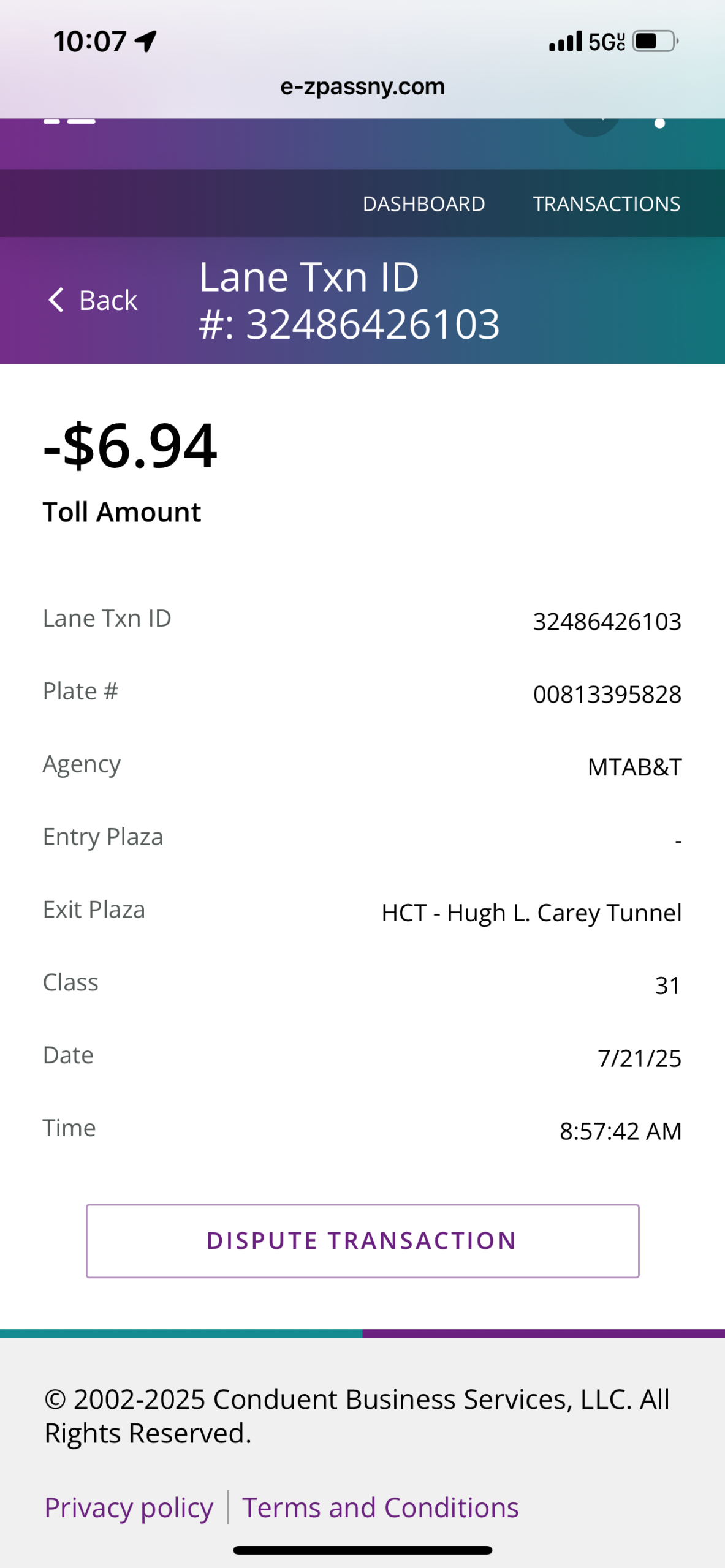Image resolution: width=725 pixels, height=1568 pixels.
Task: Read the Terms and Conditions
Action: pyautogui.click(x=380, y=1507)
